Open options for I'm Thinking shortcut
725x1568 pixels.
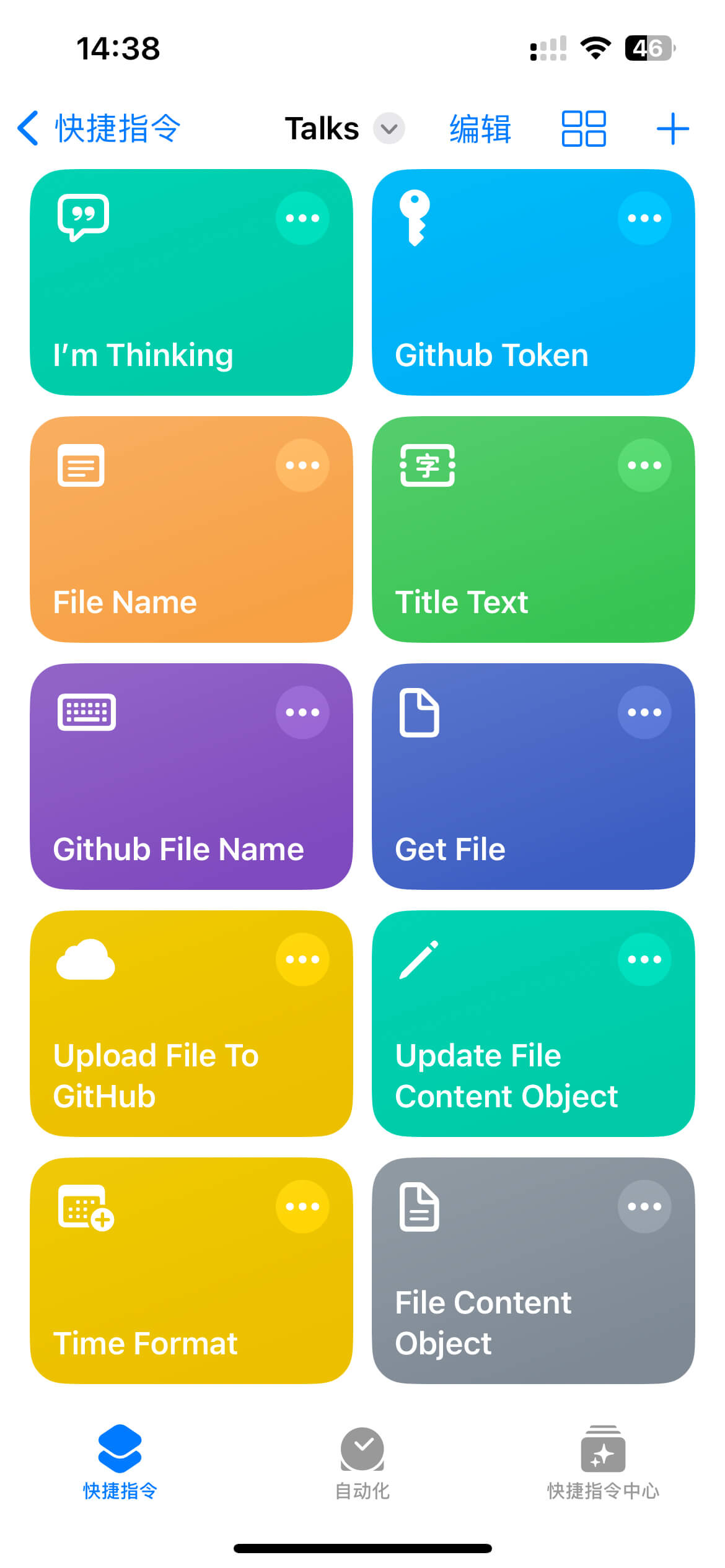click(302, 218)
